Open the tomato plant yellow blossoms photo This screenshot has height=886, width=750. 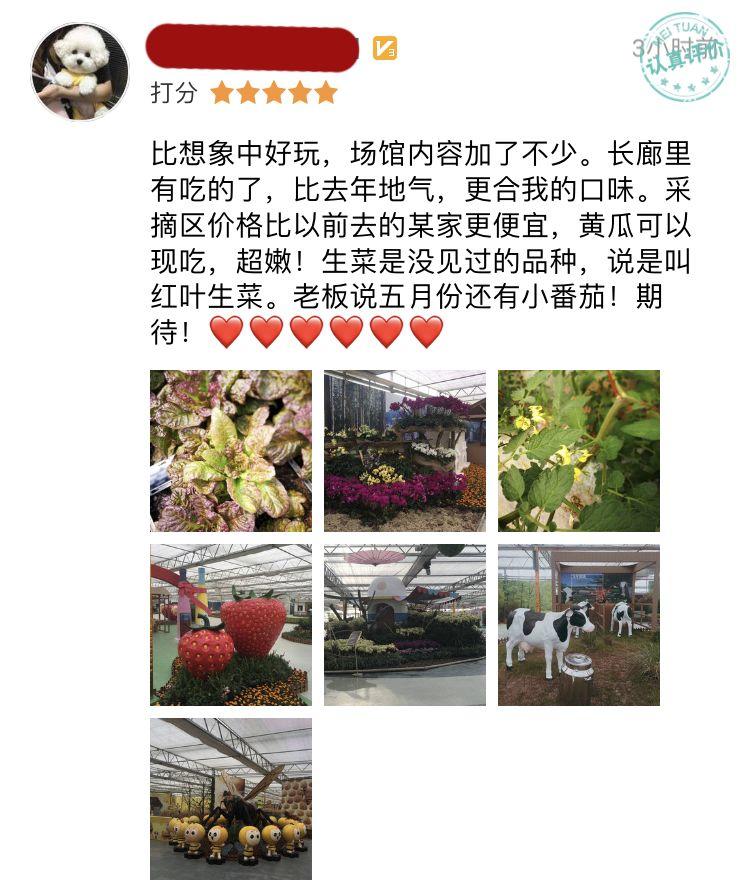coord(579,451)
